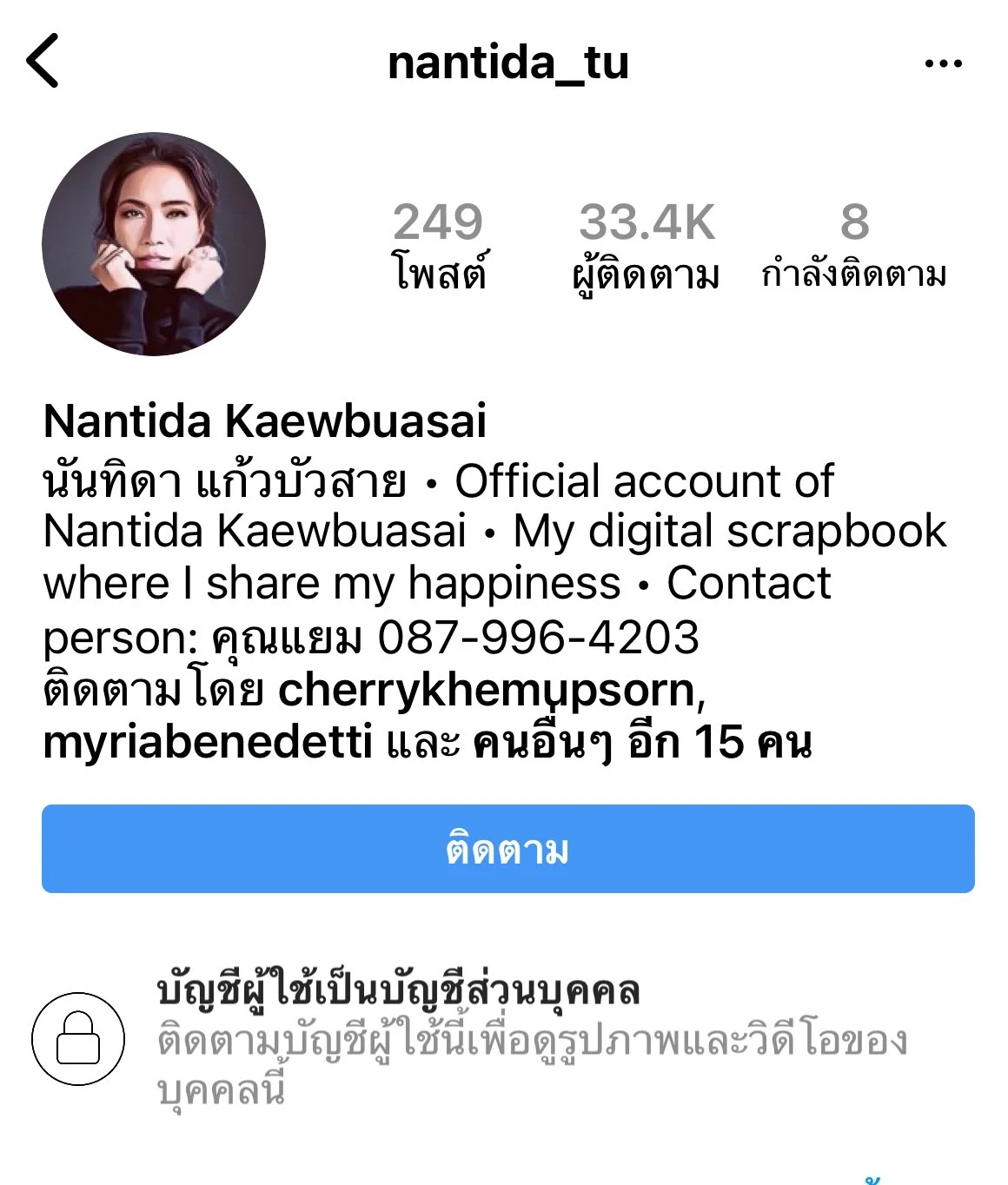1008x1185 pixels.
Task: Open the three-dot overflow menu
Action: (943, 63)
